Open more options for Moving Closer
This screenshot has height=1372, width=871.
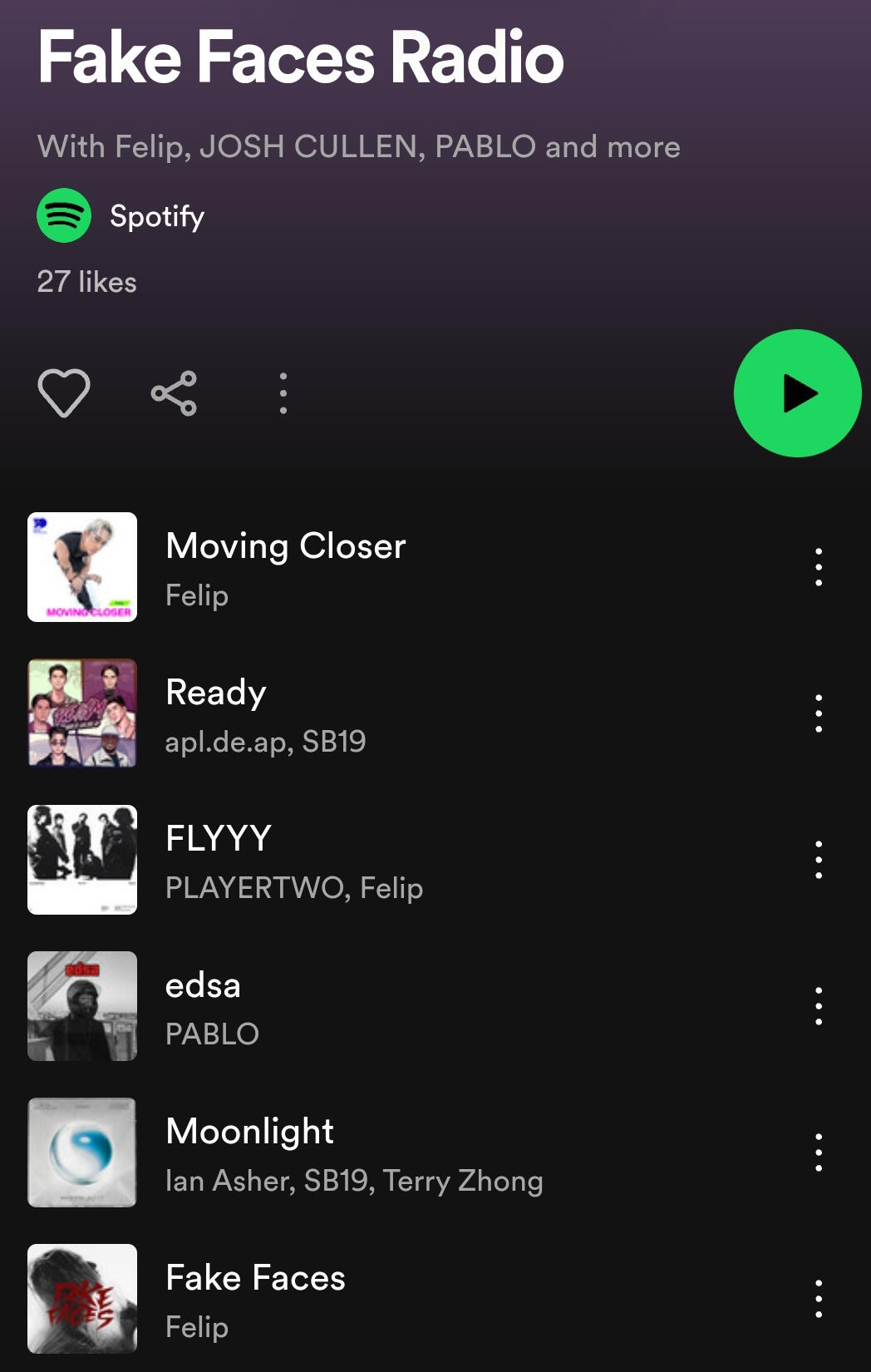[819, 567]
